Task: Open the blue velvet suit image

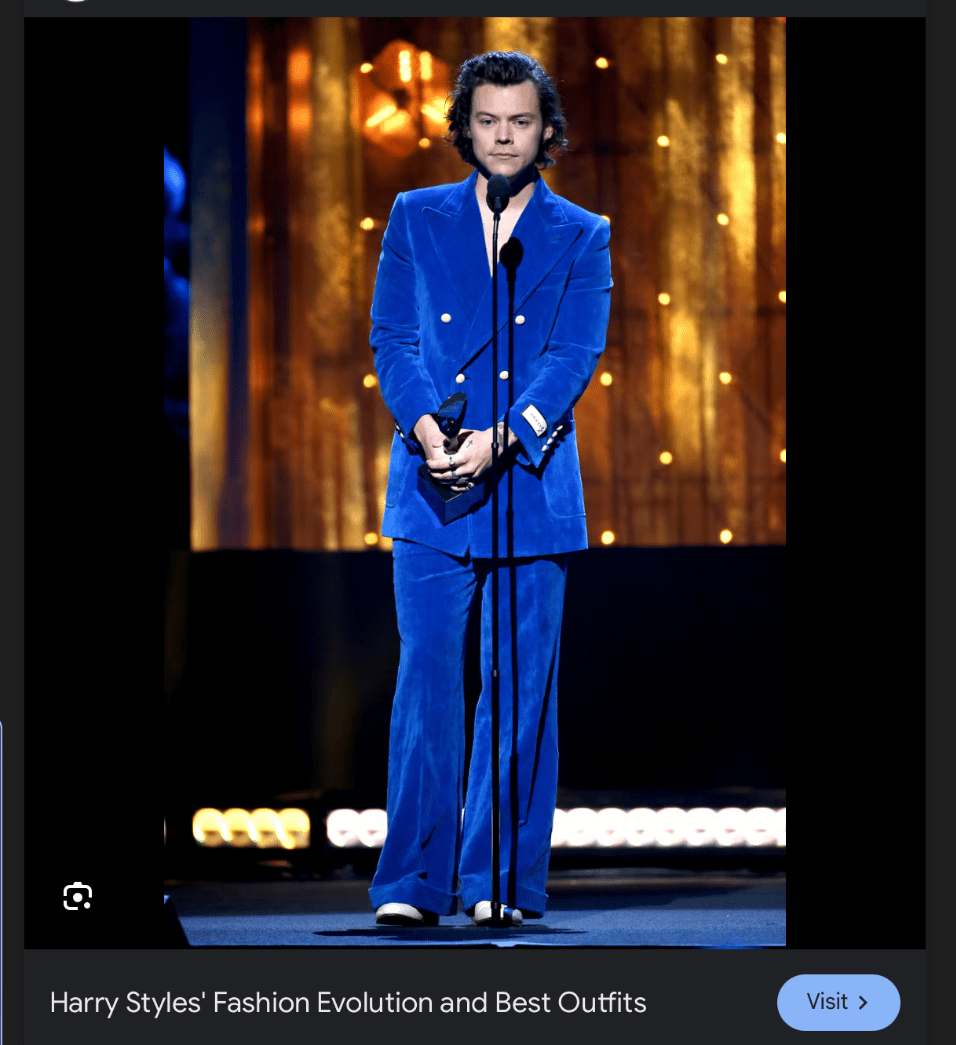Action: point(475,480)
